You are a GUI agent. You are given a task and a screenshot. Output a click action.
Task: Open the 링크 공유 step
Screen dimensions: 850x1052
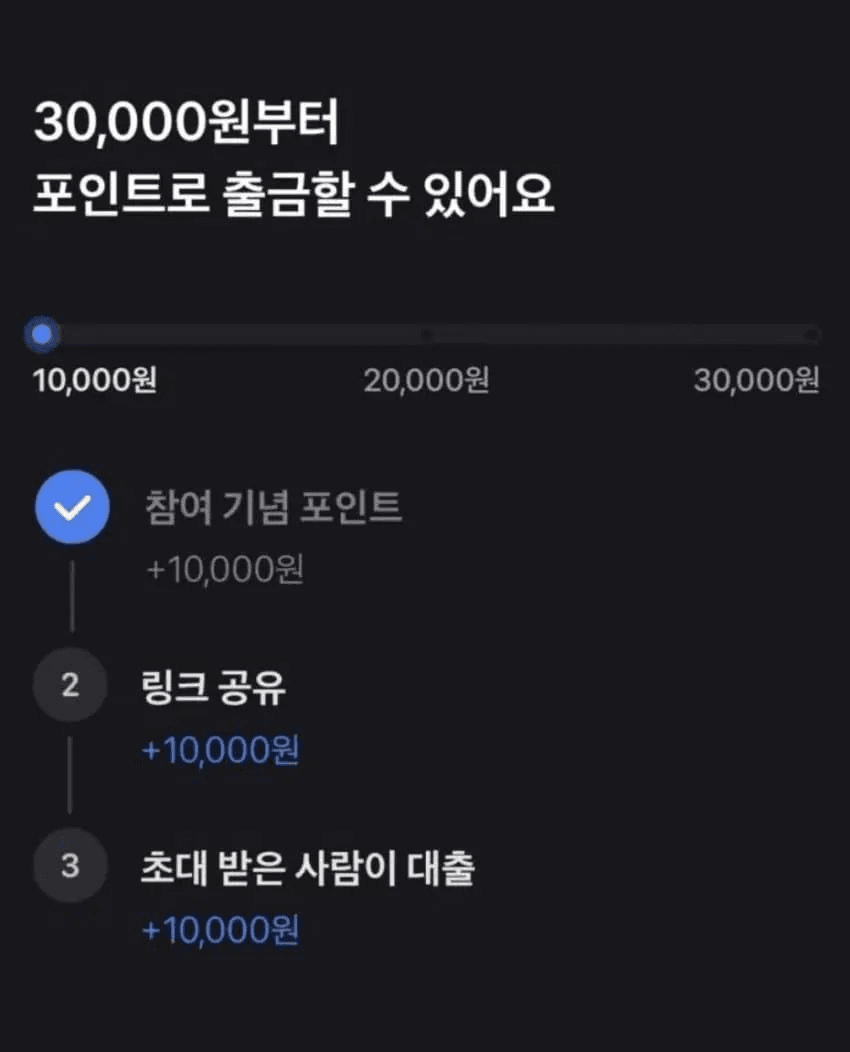click(214, 689)
